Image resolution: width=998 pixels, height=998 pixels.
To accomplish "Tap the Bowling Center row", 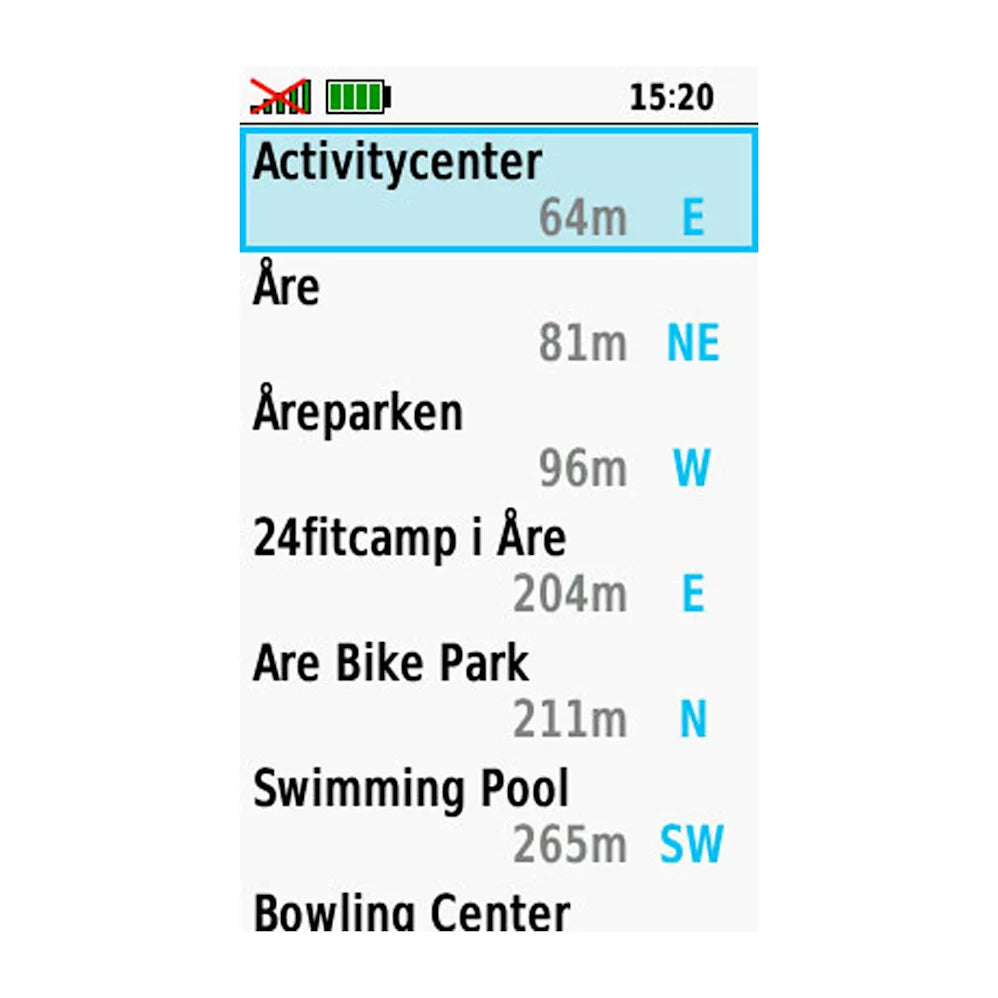I will (498, 912).
